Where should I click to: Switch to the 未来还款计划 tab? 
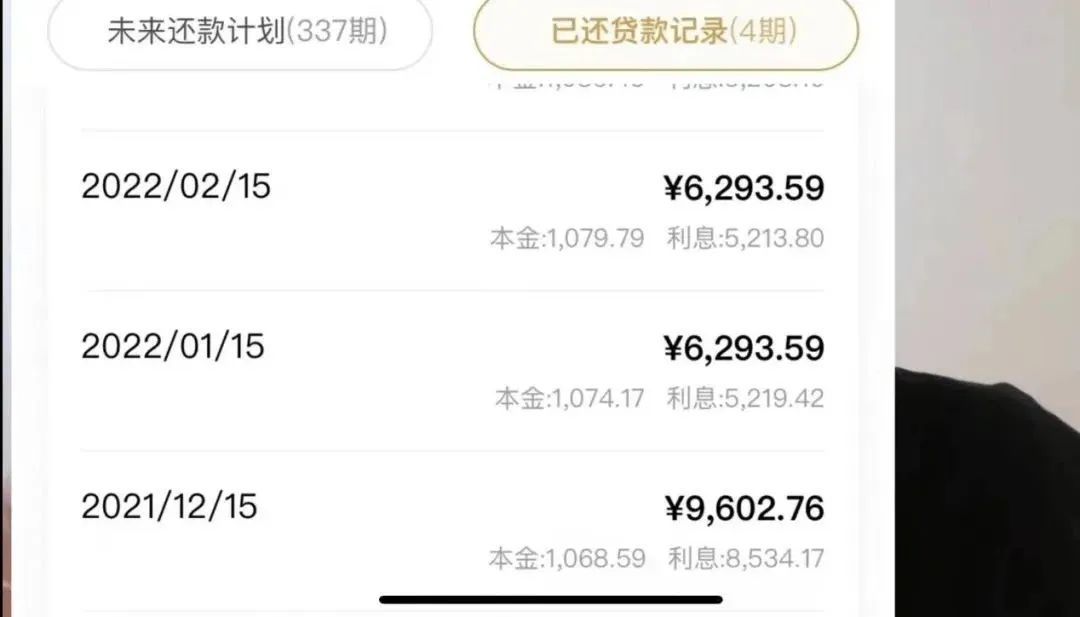(240, 32)
